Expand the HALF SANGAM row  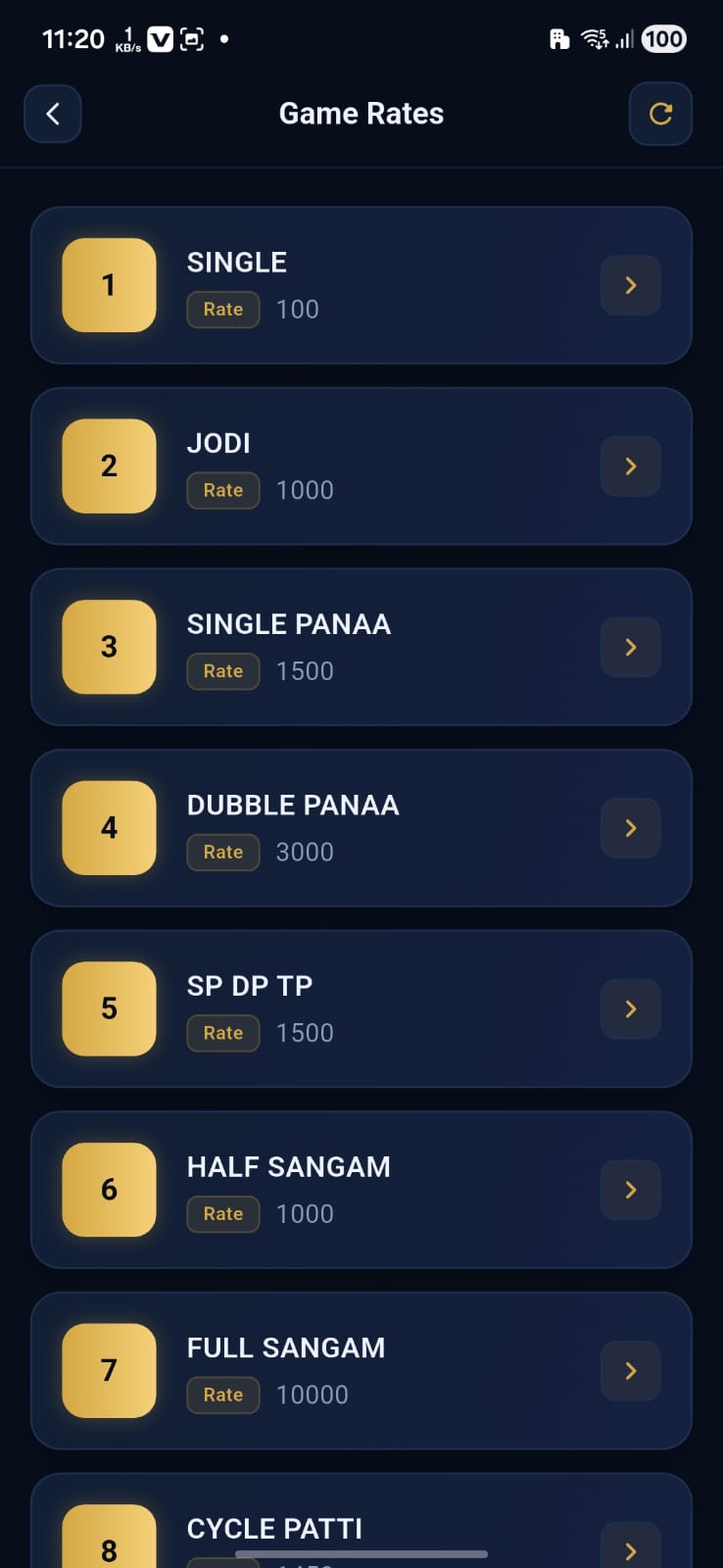pos(630,1190)
